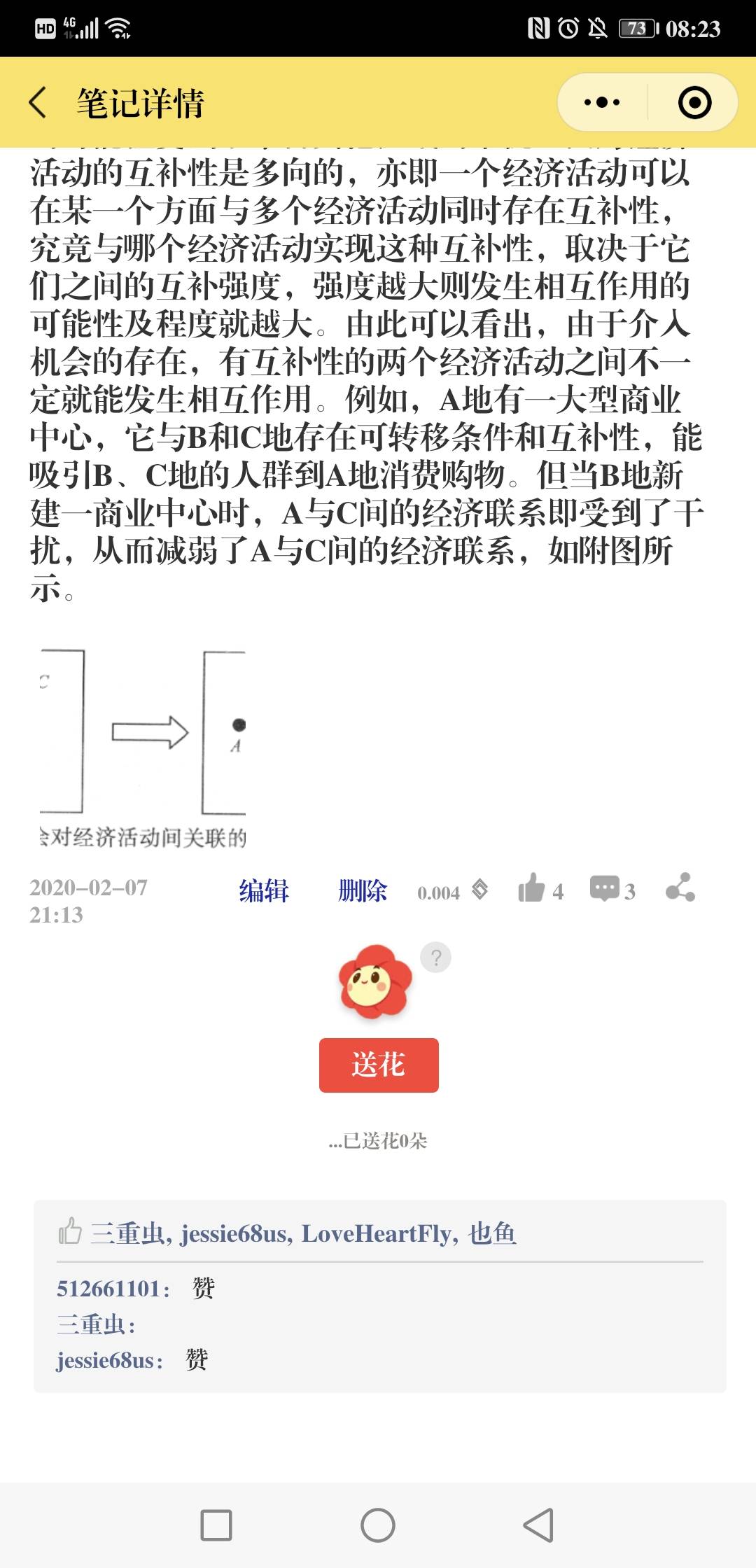Screen dimensions: 756x1568
Task: Like this note with thumbs-up
Action: 532,889
